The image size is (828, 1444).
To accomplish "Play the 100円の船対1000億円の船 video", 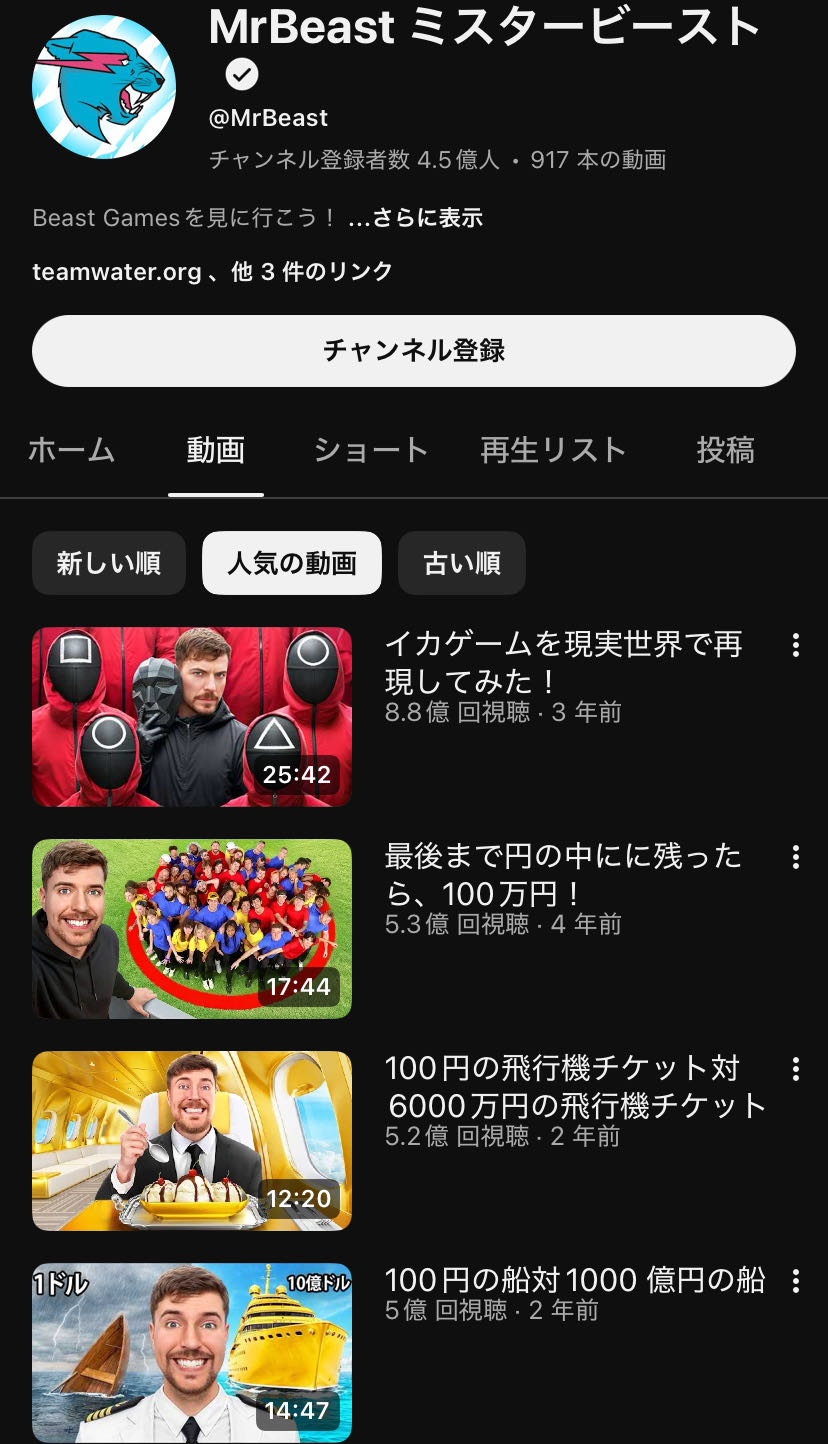I will [192, 1352].
